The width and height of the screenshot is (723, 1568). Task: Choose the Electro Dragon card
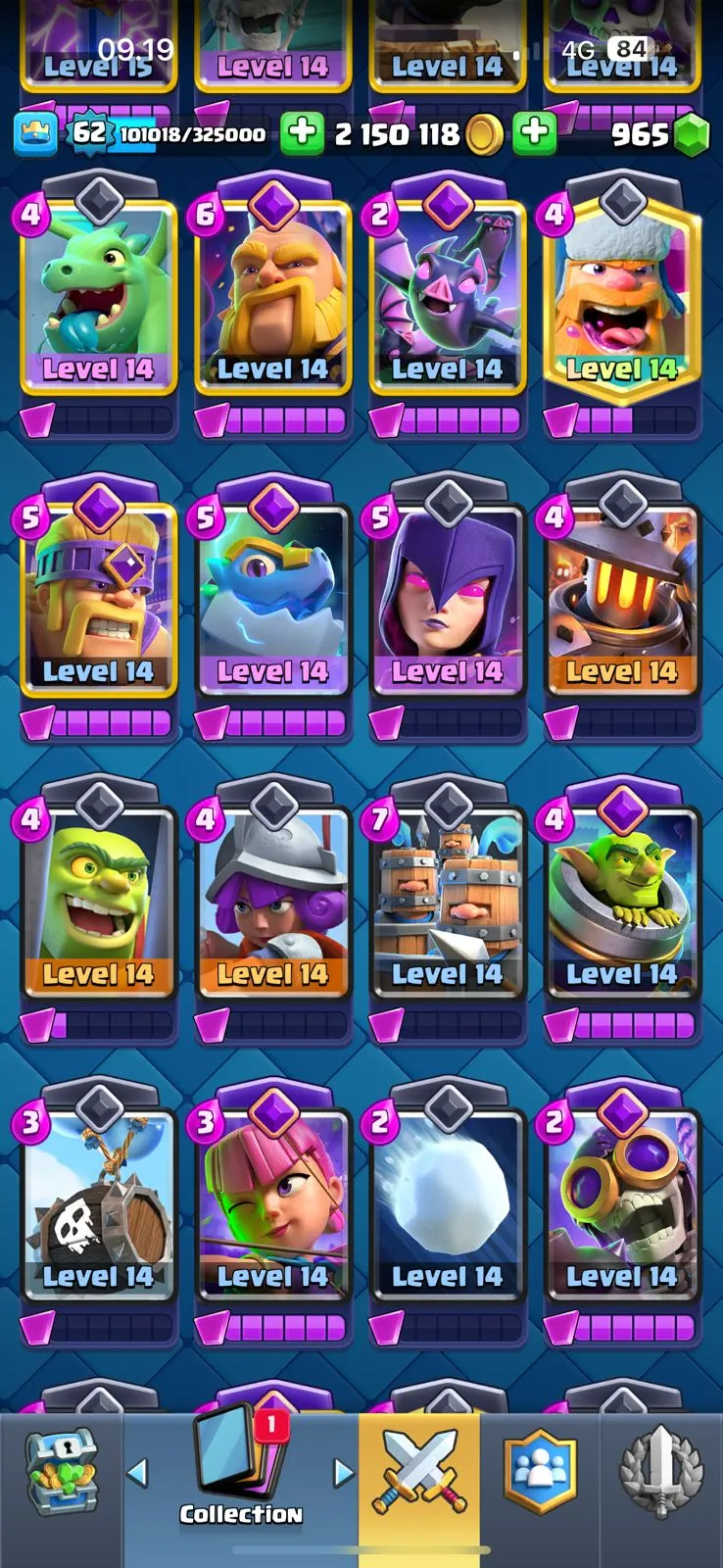(272, 600)
